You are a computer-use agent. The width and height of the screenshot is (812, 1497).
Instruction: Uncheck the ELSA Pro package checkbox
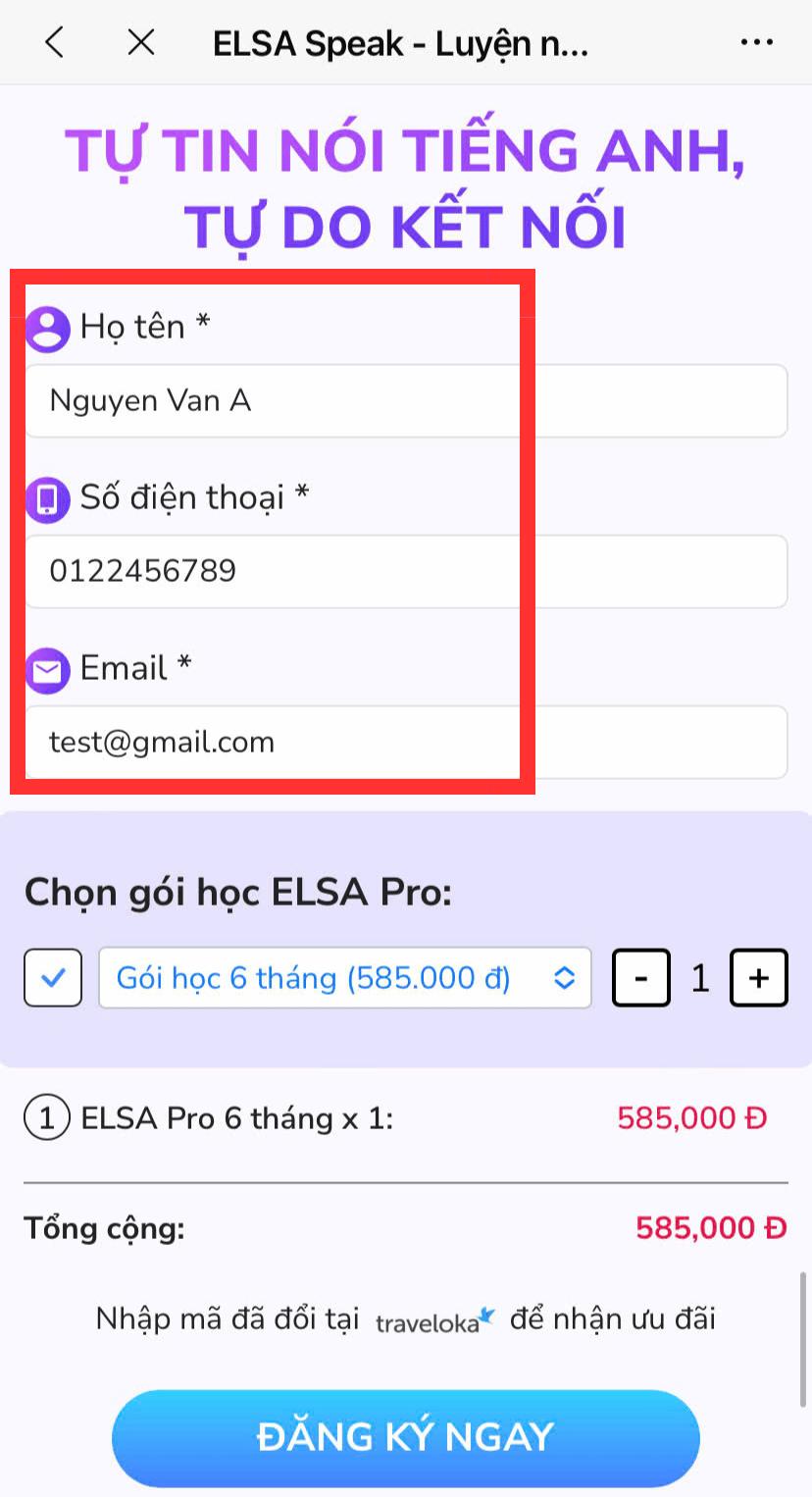[53, 978]
